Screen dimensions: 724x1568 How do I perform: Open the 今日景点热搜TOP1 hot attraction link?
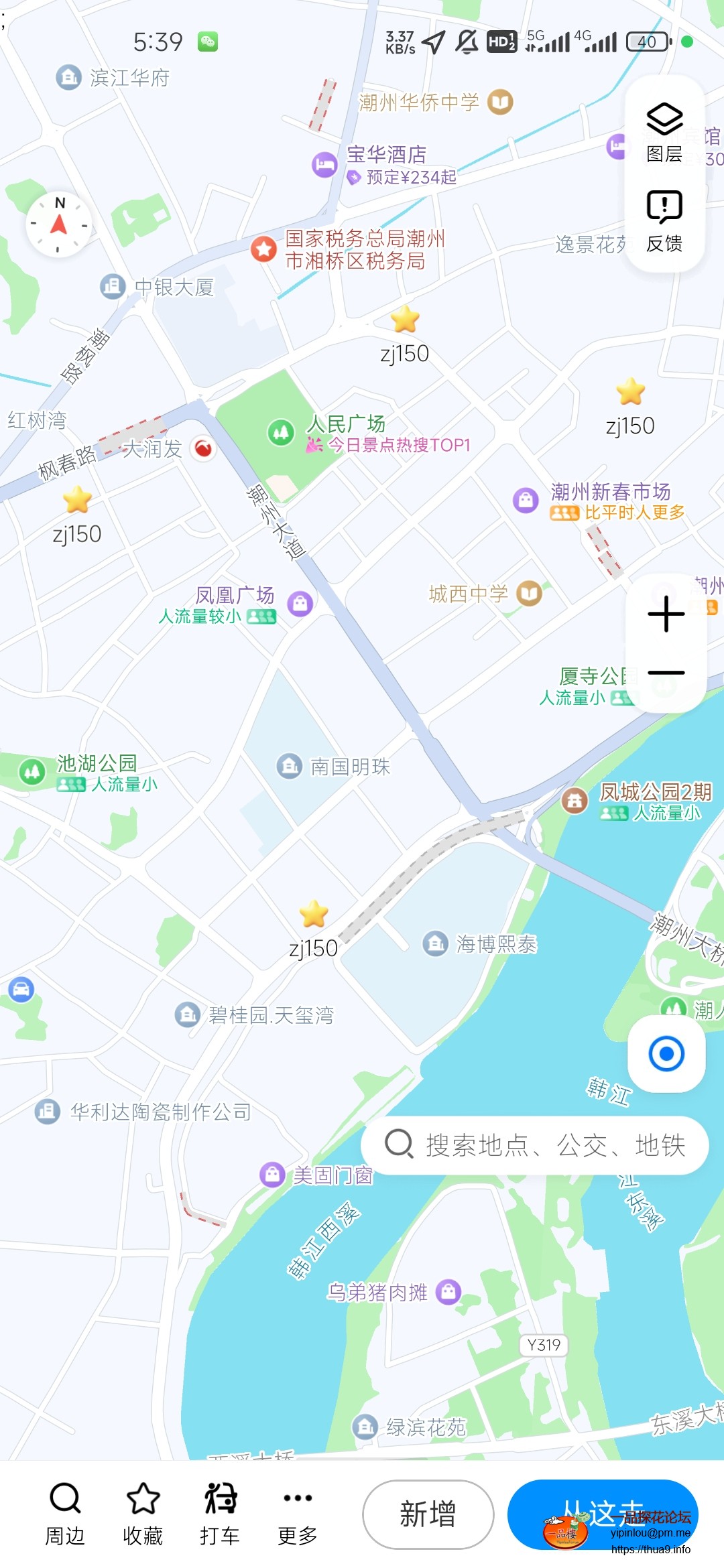400,444
